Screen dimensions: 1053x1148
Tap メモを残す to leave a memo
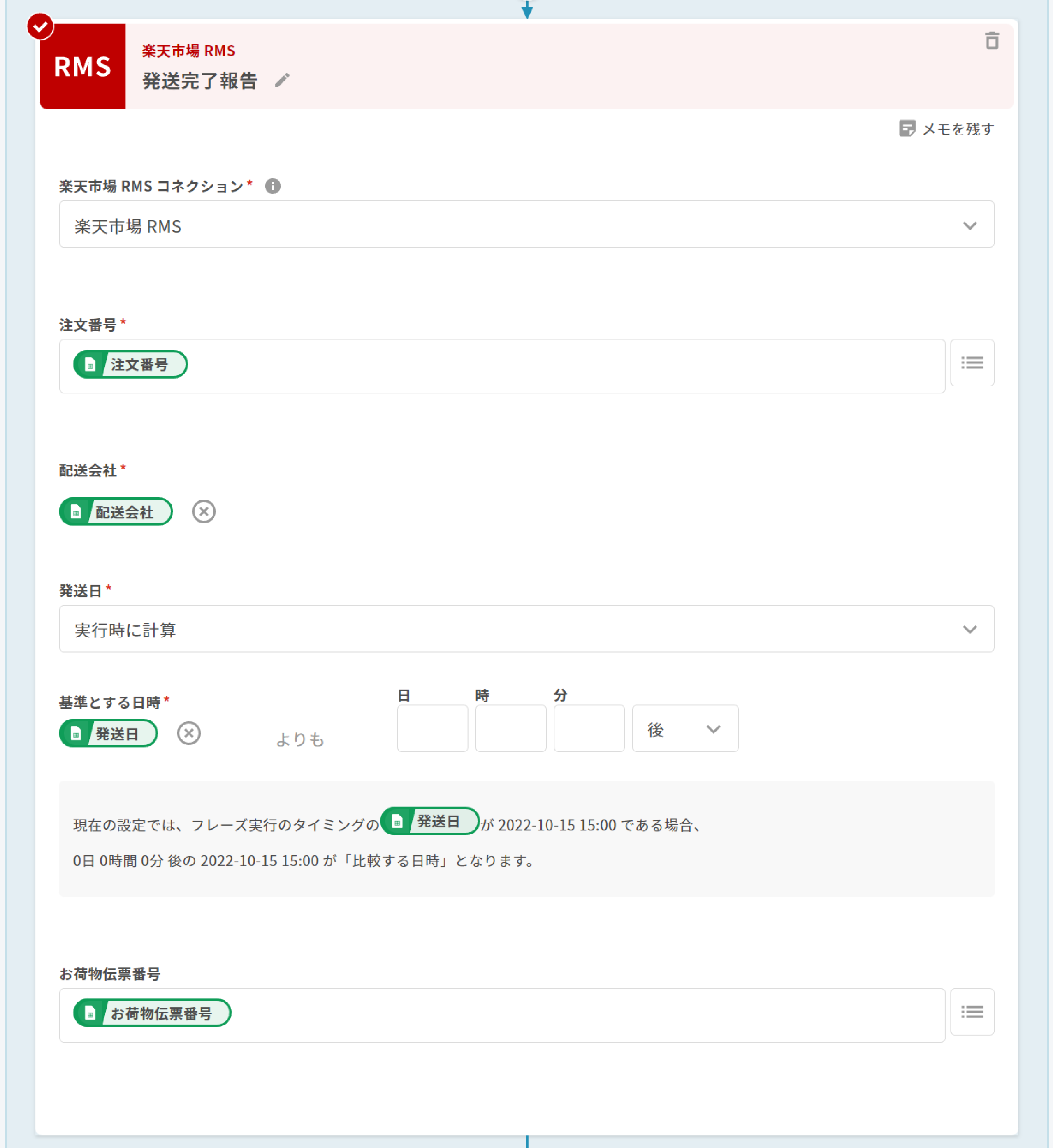point(946,129)
